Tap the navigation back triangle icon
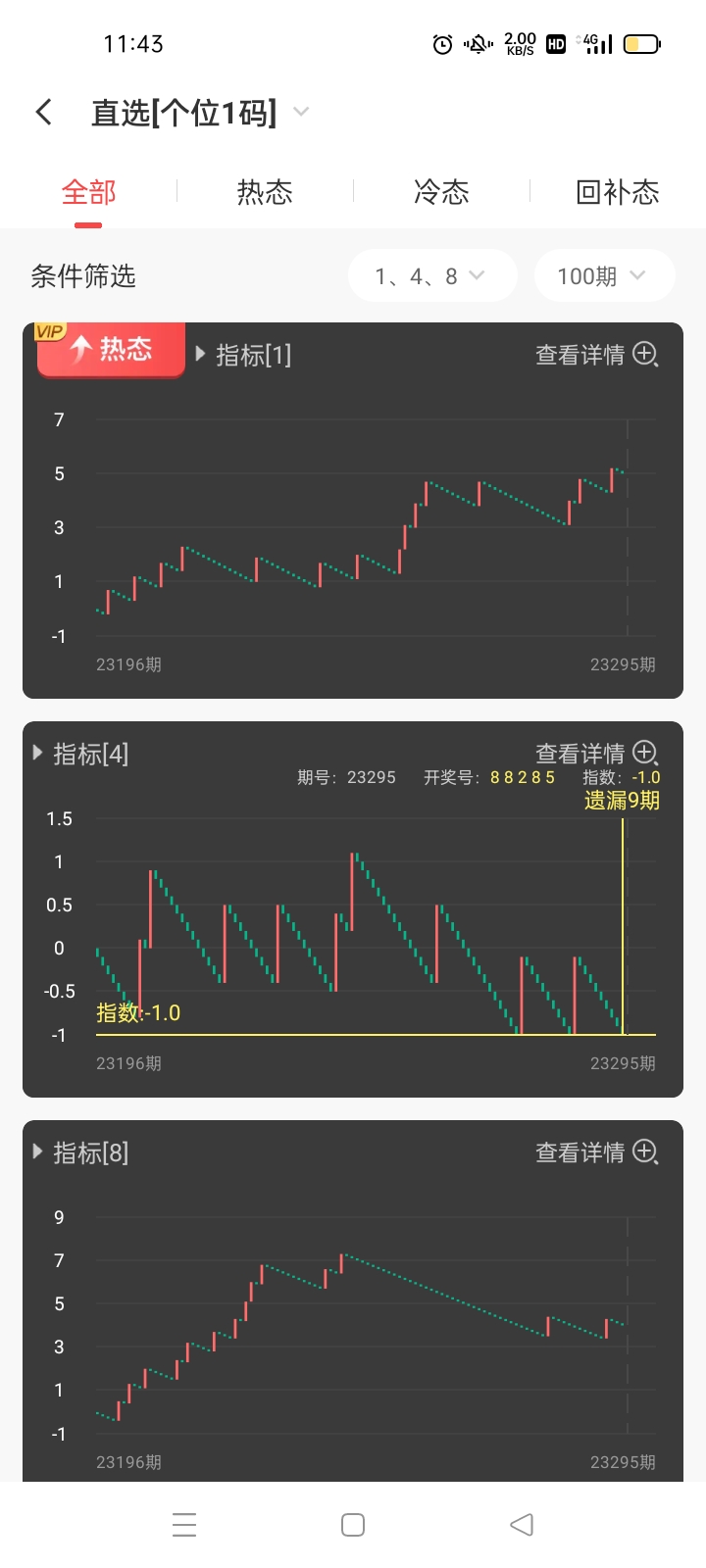The image size is (706, 1568). pos(521,1524)
